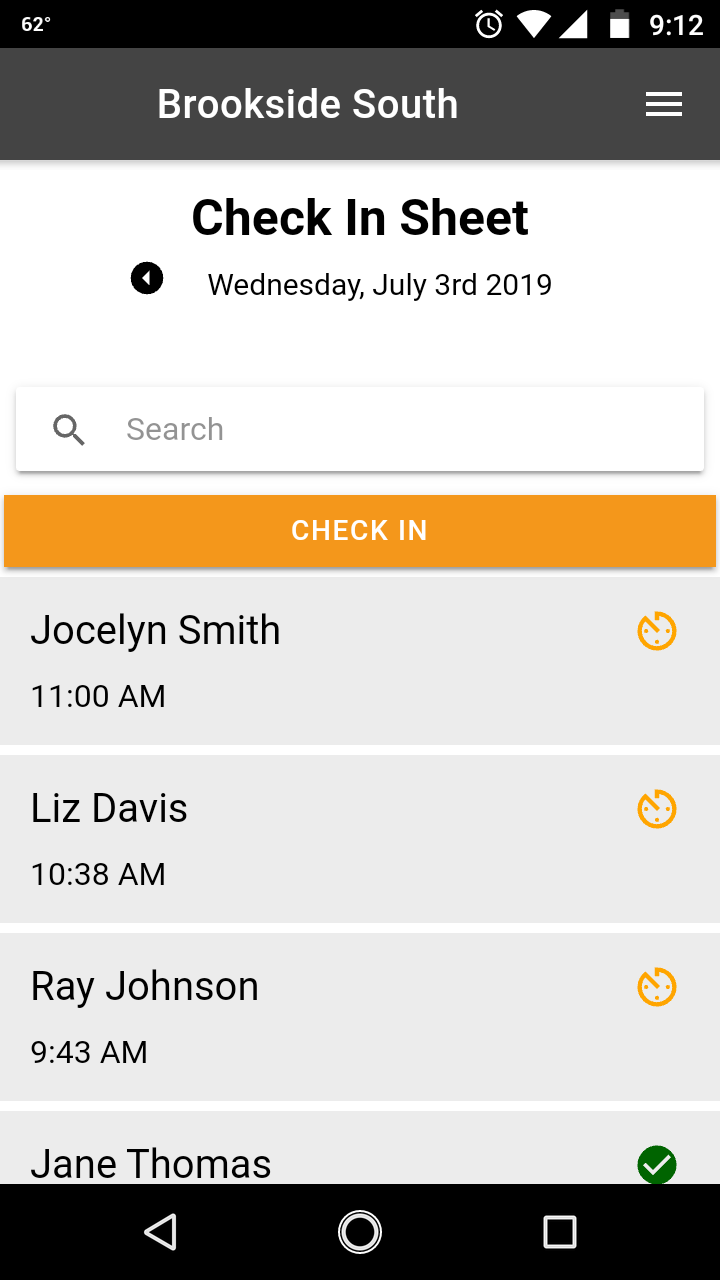
Task: Return to the home screen
Action: click(x=360, y=1232)
